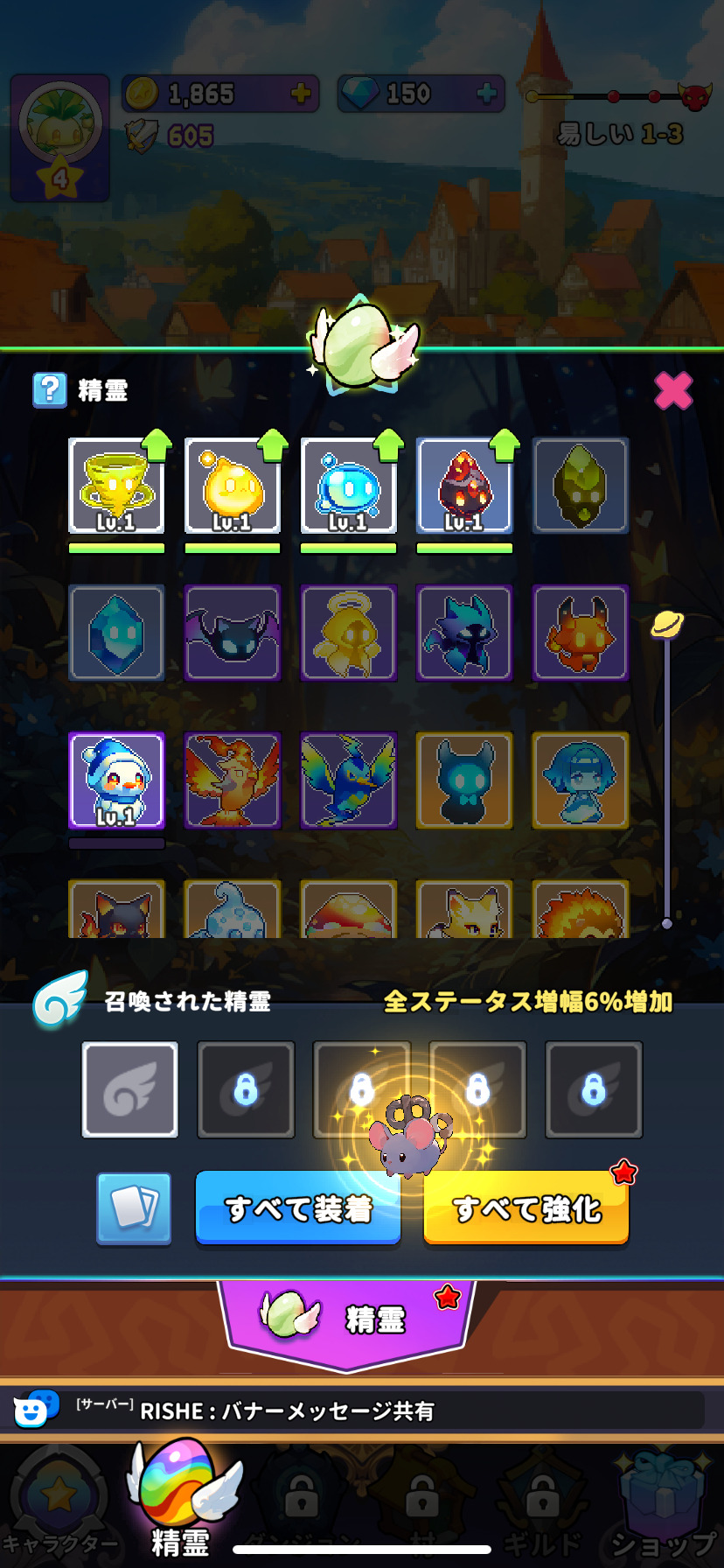Close the 精霊 panel with the pink X
This screenshot has height=1568, width=724.
(673, 390)
